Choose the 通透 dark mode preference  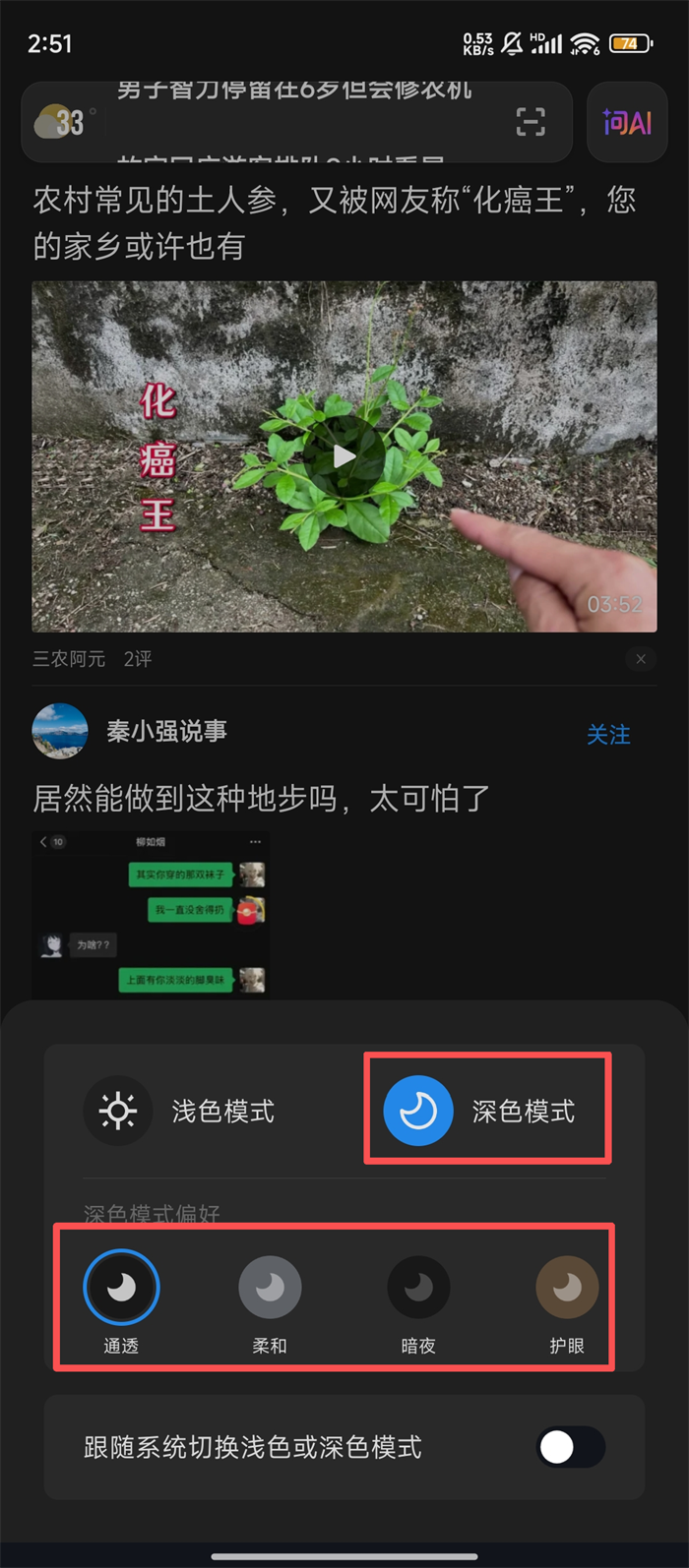click(x=121, y=1289)
